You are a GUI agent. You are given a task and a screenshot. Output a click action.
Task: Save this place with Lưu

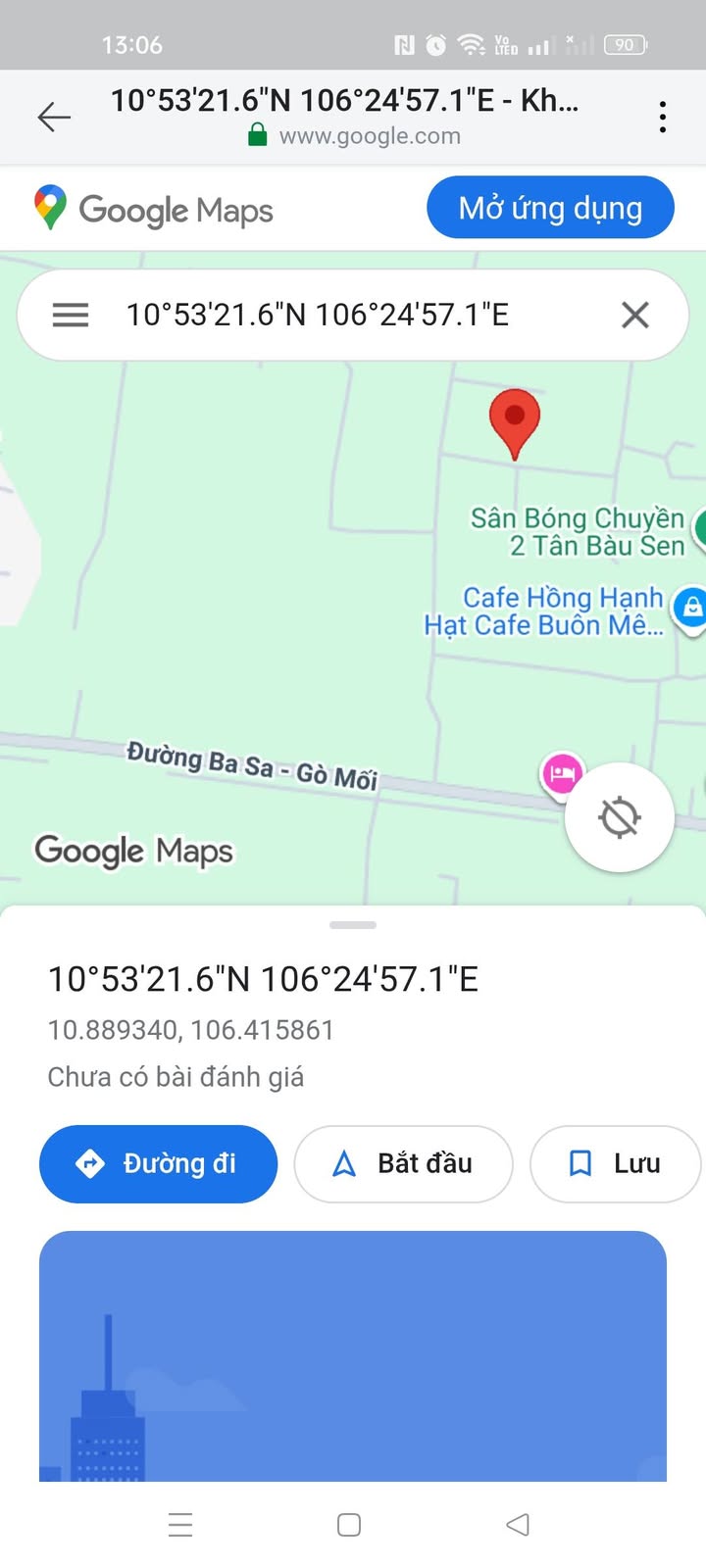pos(616,1164)
